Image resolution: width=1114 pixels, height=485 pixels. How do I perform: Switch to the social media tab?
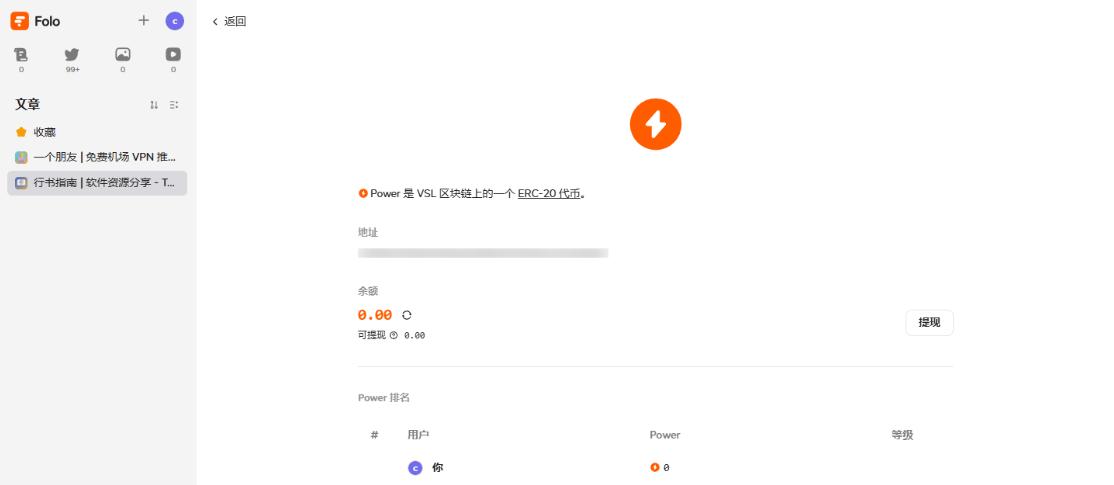click(x=72, y=56)
